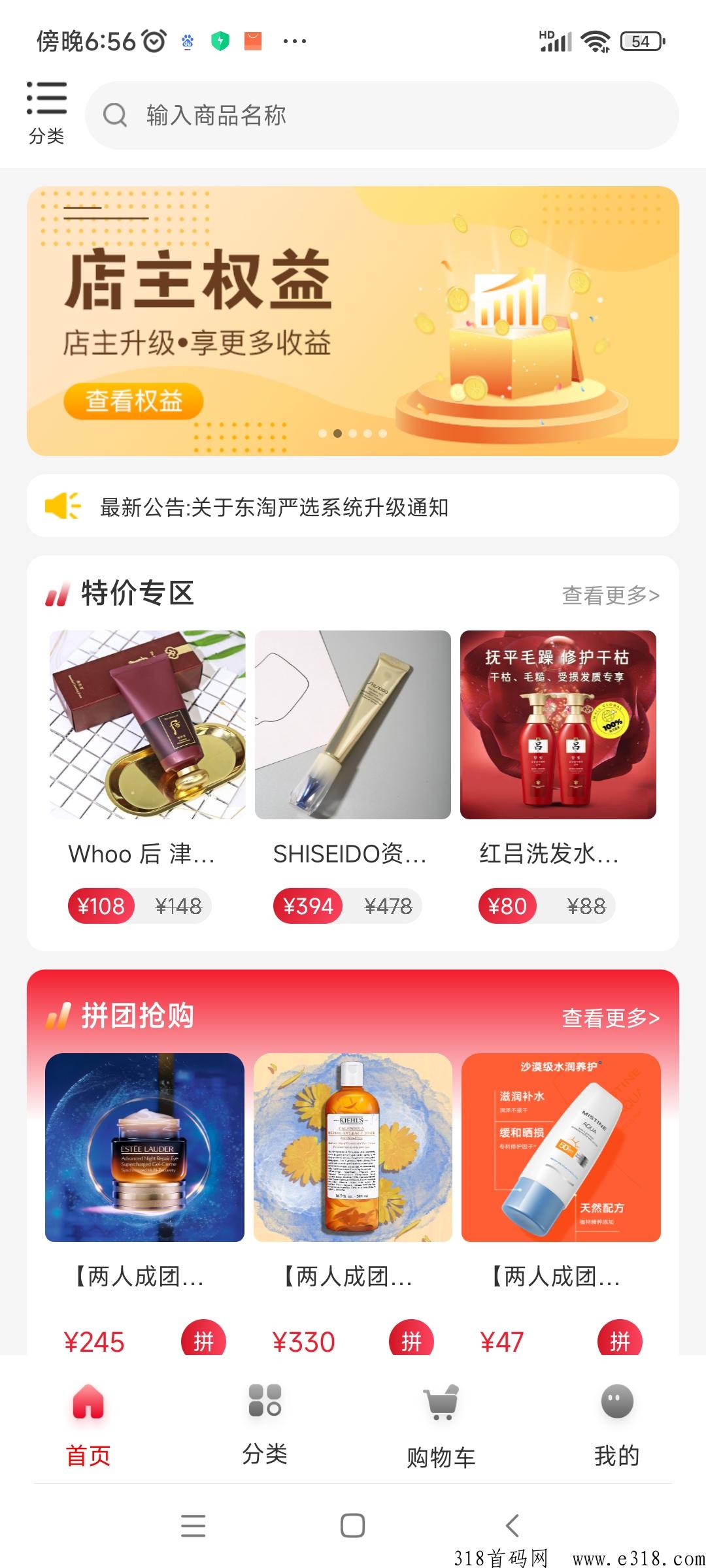The width and height of the screenshot is (706, 1568).
Task: Open 查看更多 in the 拼团抢购 section
Action: click(609, 1017)
